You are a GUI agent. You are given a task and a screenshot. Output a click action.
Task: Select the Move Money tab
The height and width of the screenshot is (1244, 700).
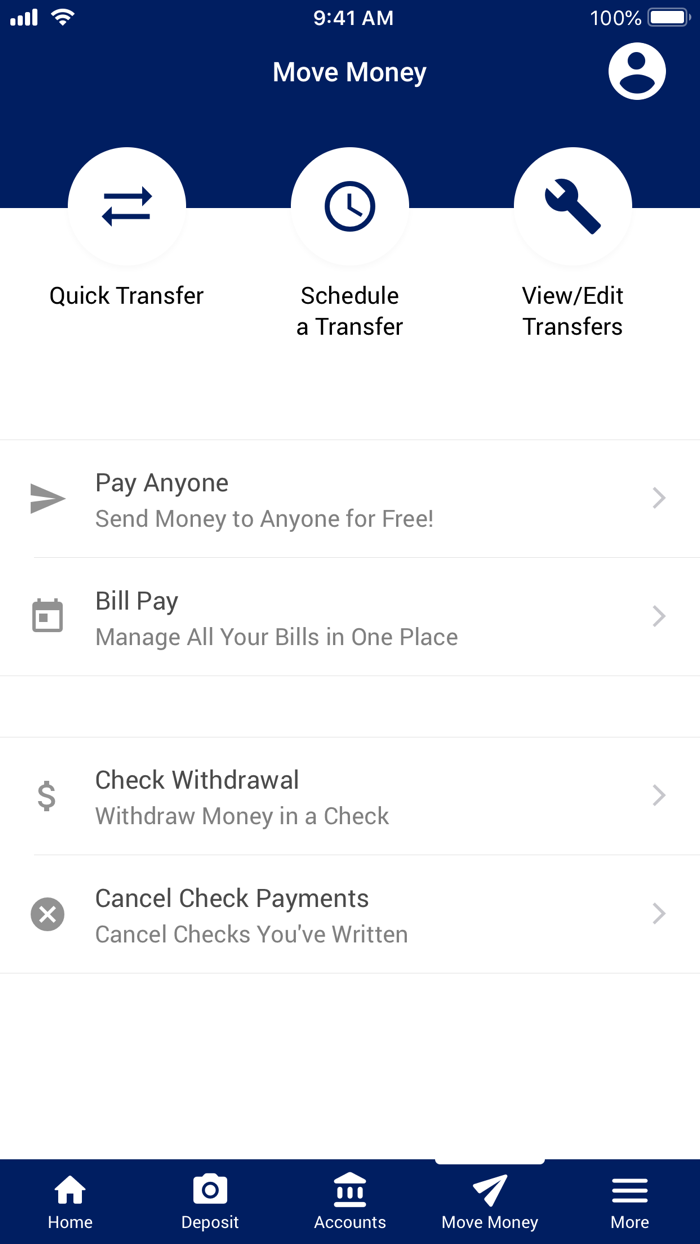pos(490,1202)
